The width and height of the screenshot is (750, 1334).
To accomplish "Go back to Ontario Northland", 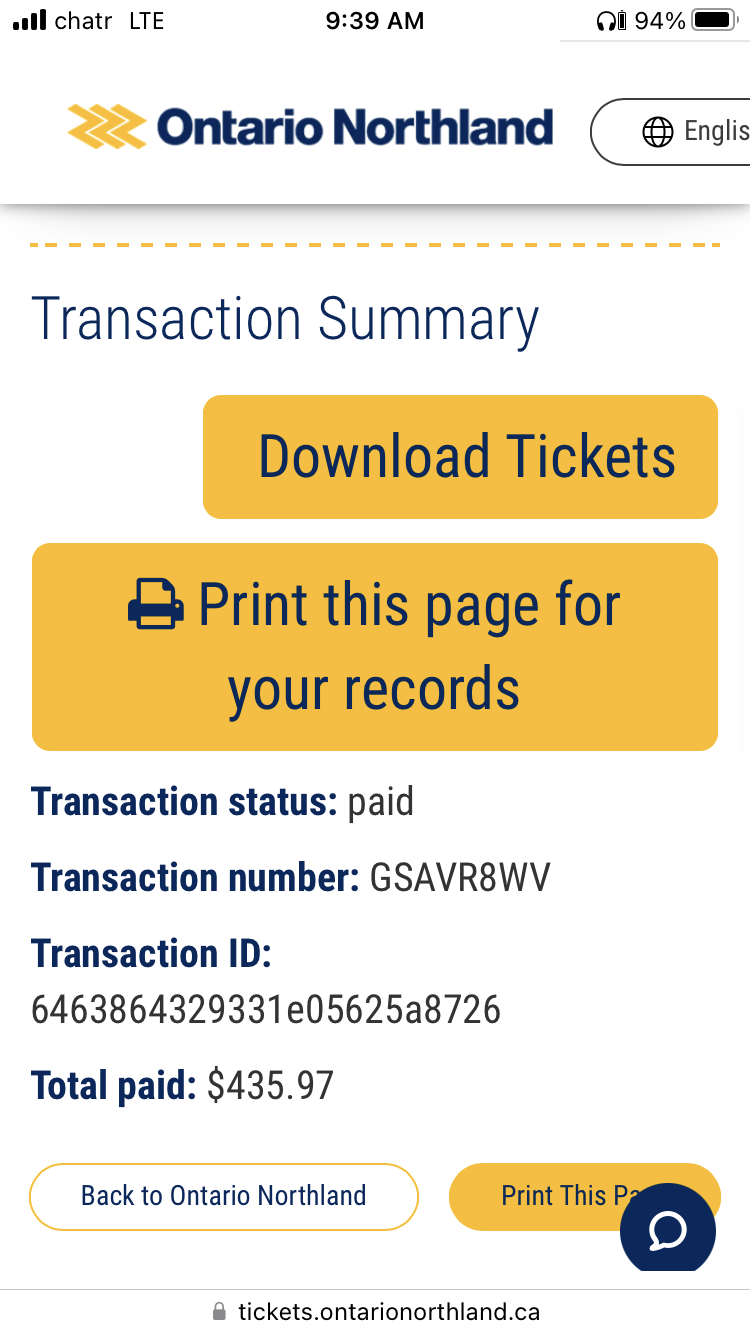I will [x=224, y=1196].
